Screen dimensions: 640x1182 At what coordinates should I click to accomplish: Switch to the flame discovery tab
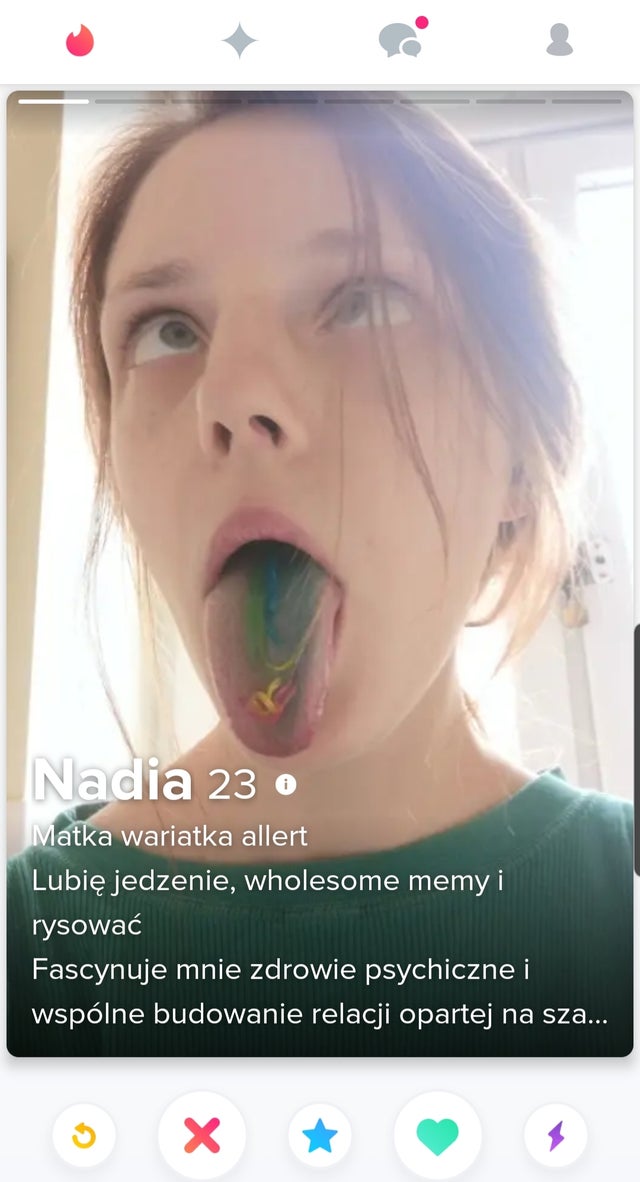tap(79, 40)
